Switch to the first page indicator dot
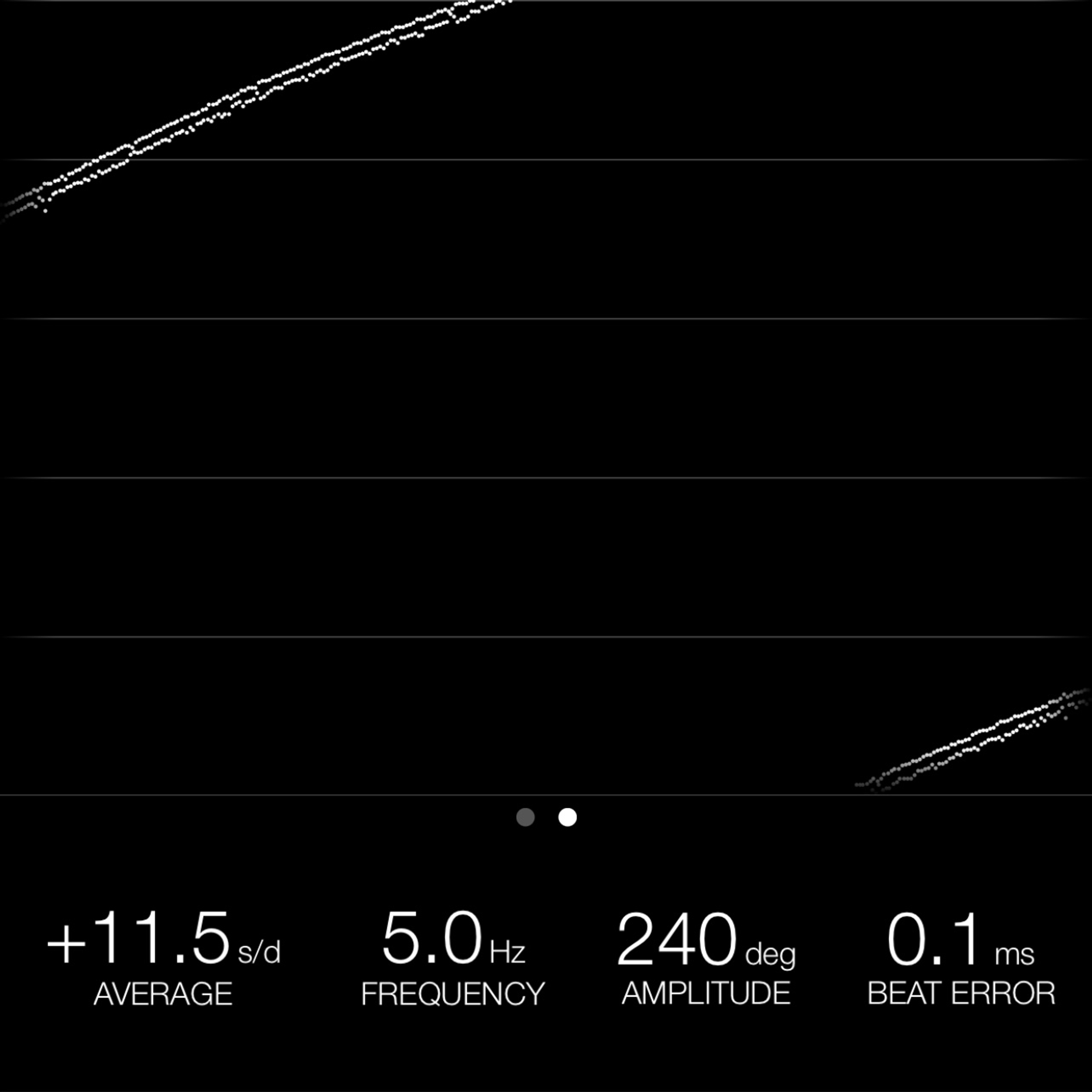The width and height of the screenshot is (1092, 1092). 526,817
